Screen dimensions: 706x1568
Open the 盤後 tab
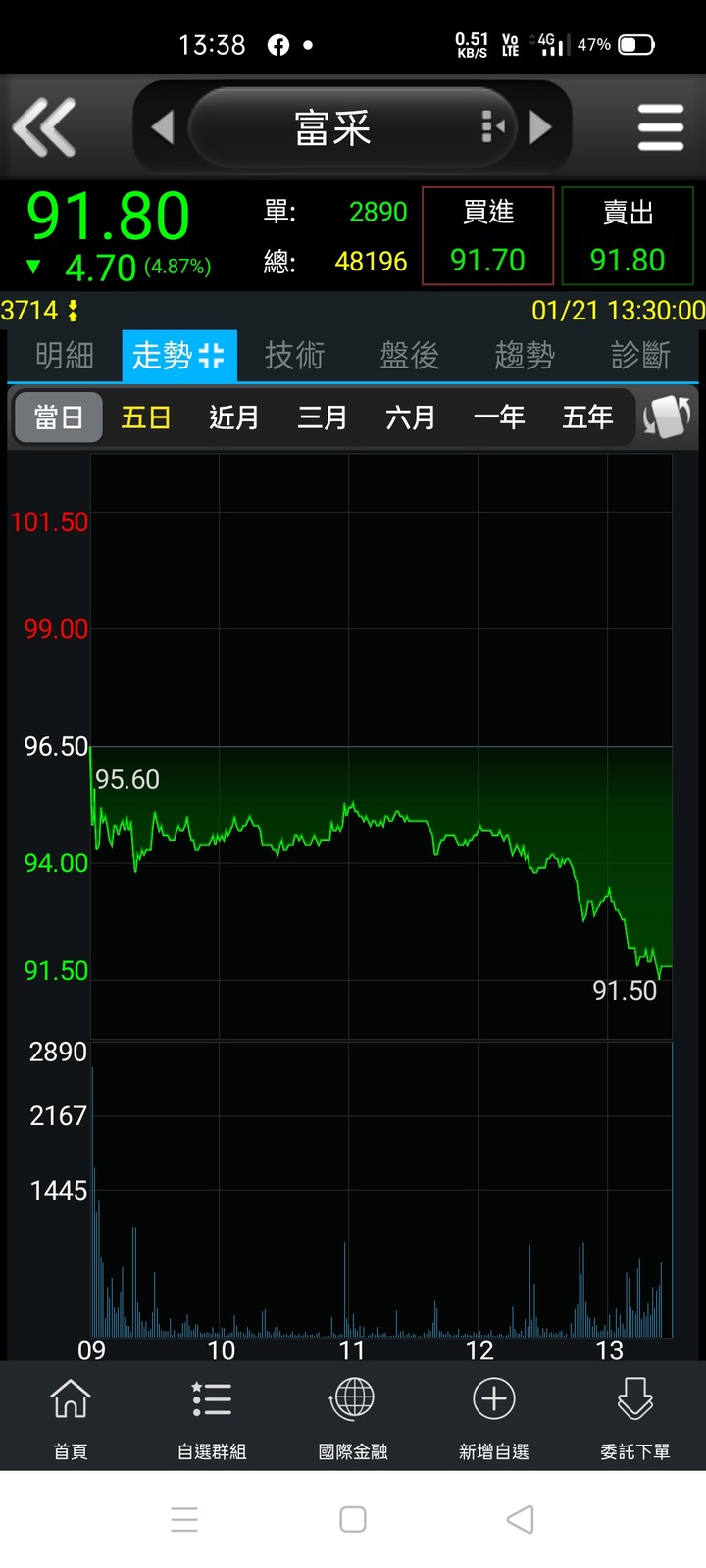point(410,355)
